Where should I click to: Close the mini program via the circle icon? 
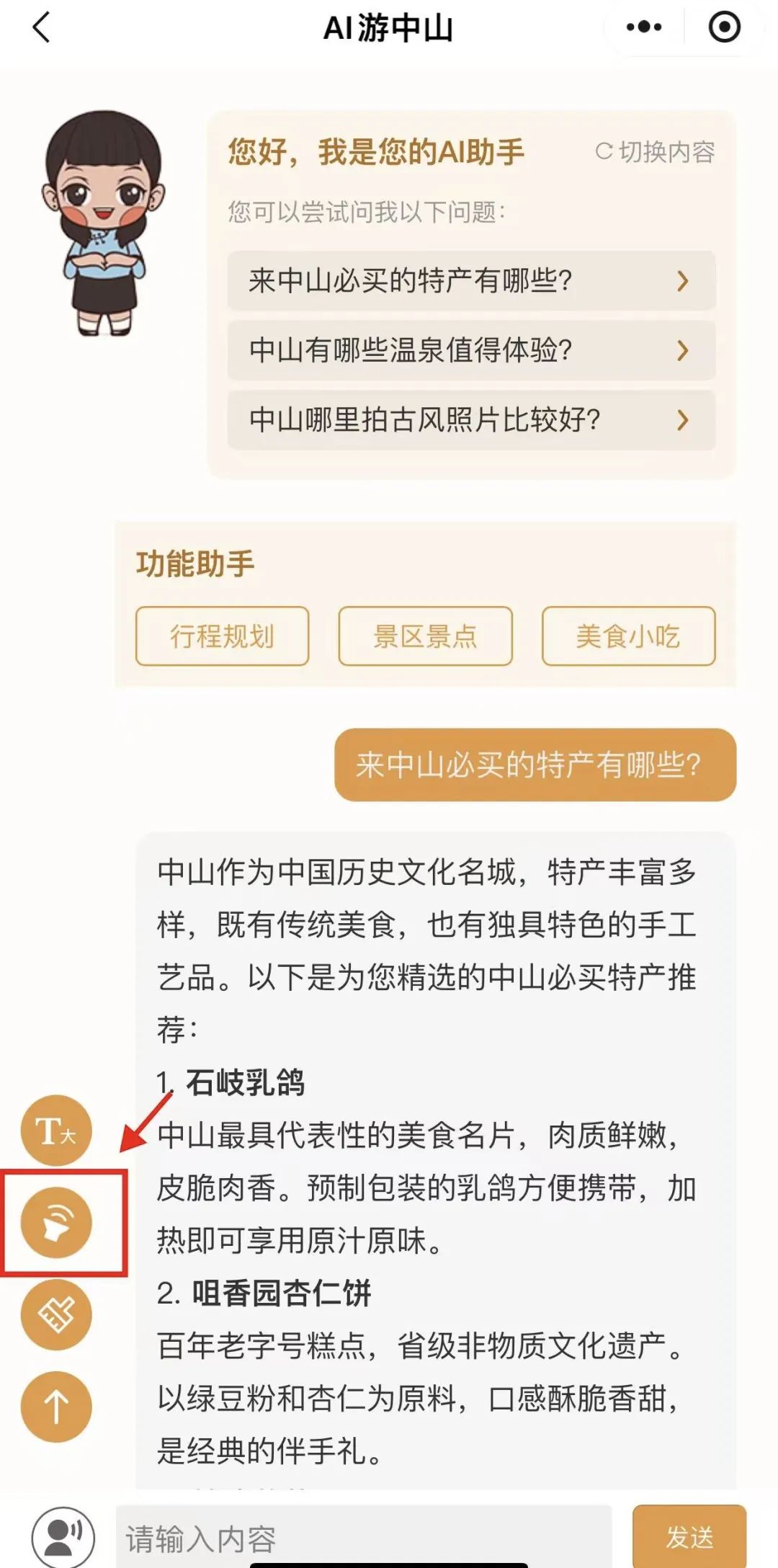[724, 27]
